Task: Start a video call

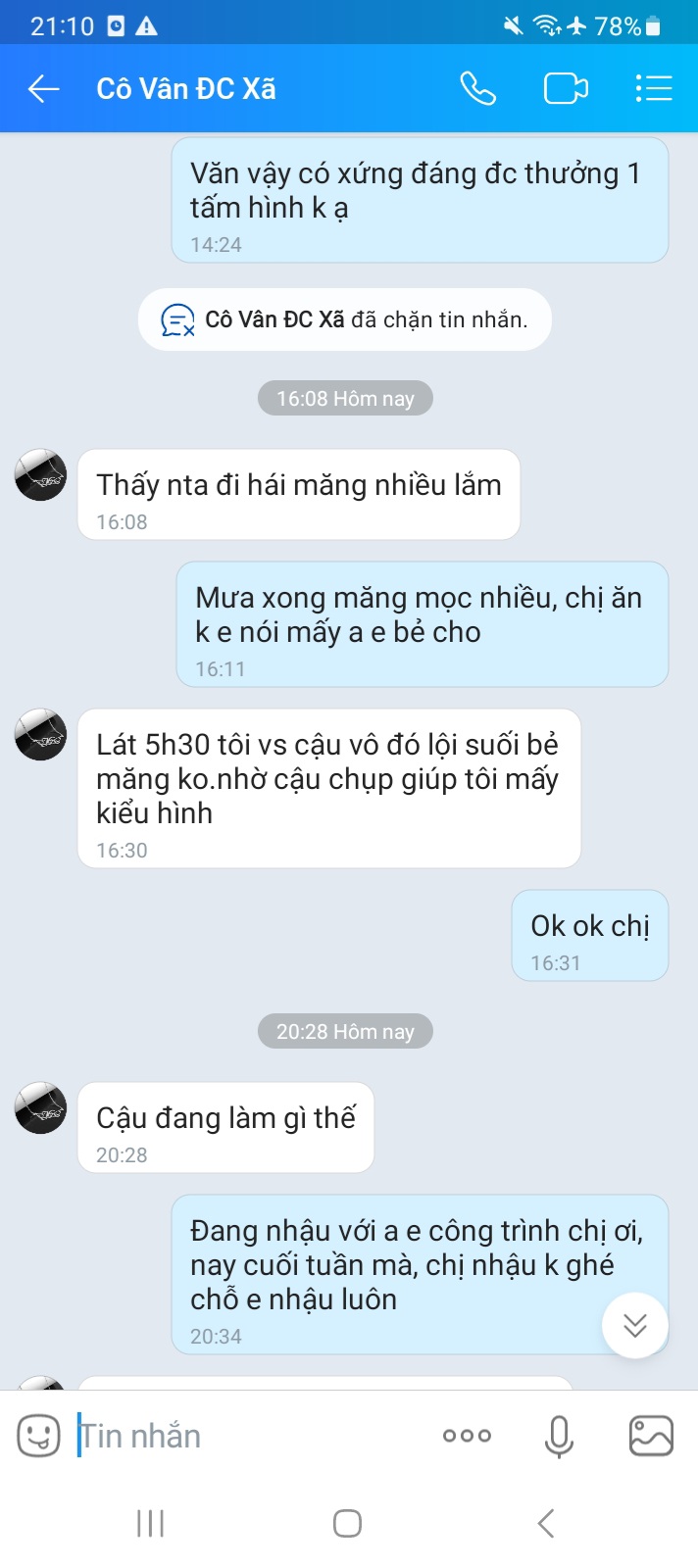Action: 566,89
